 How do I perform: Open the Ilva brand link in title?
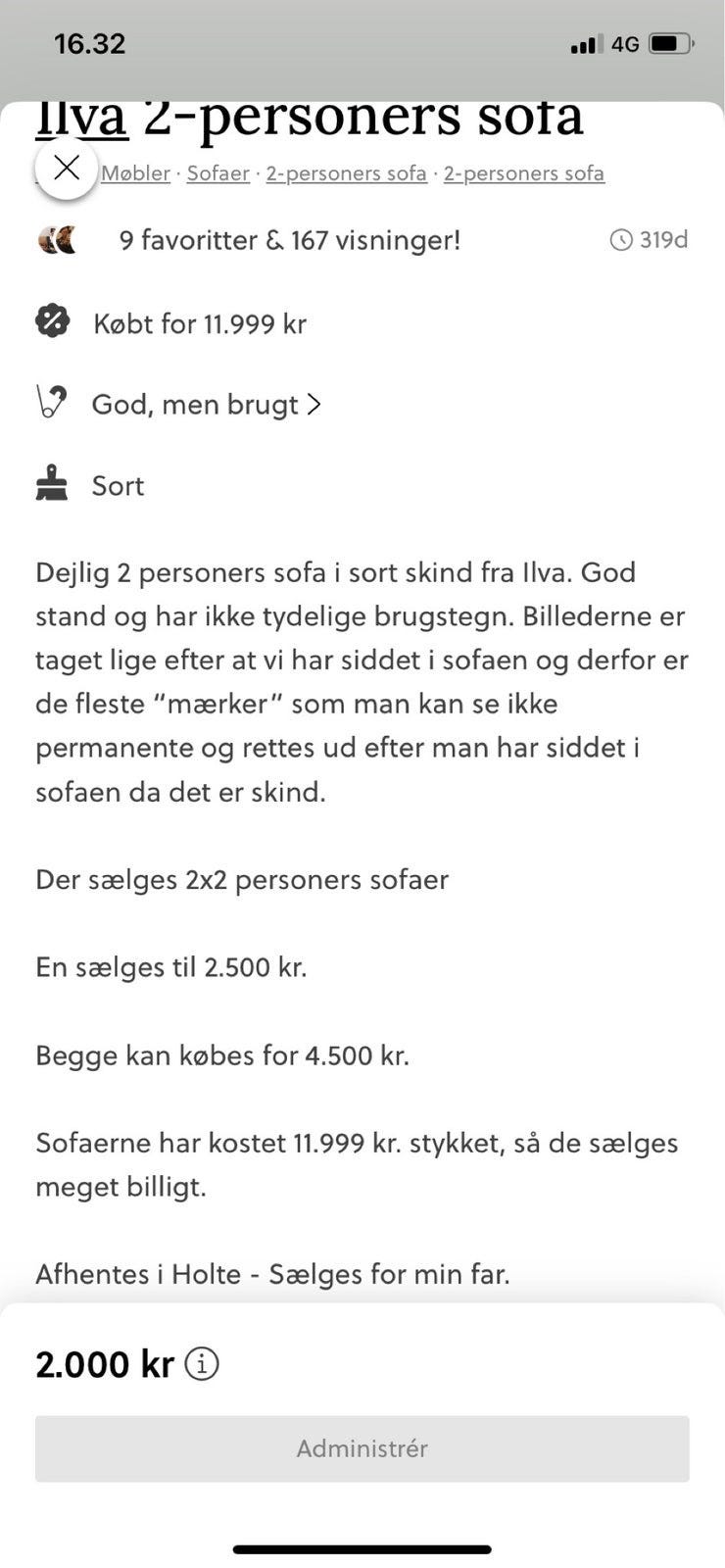pyautogui.click(x=81, y=118)
